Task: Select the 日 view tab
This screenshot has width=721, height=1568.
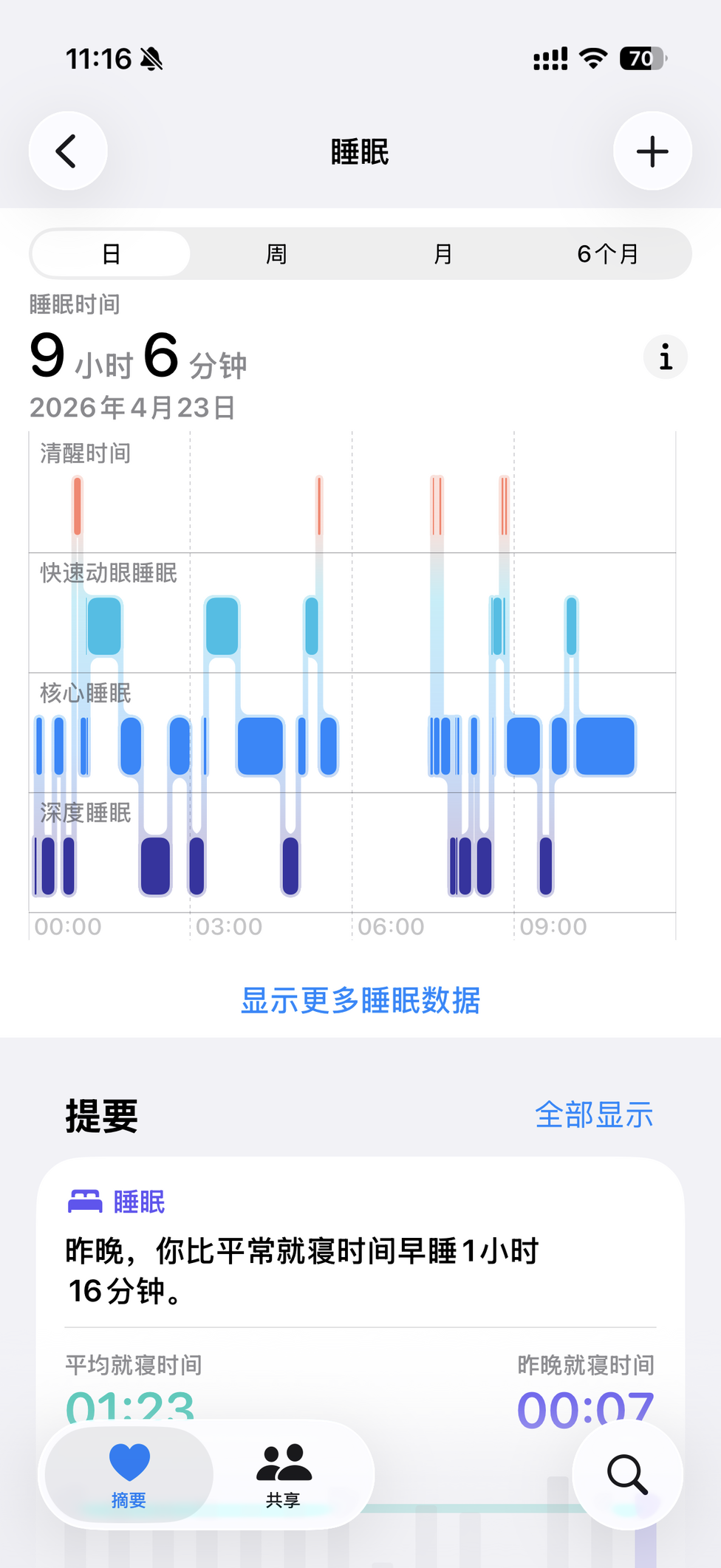Action: tap(111, 254)
